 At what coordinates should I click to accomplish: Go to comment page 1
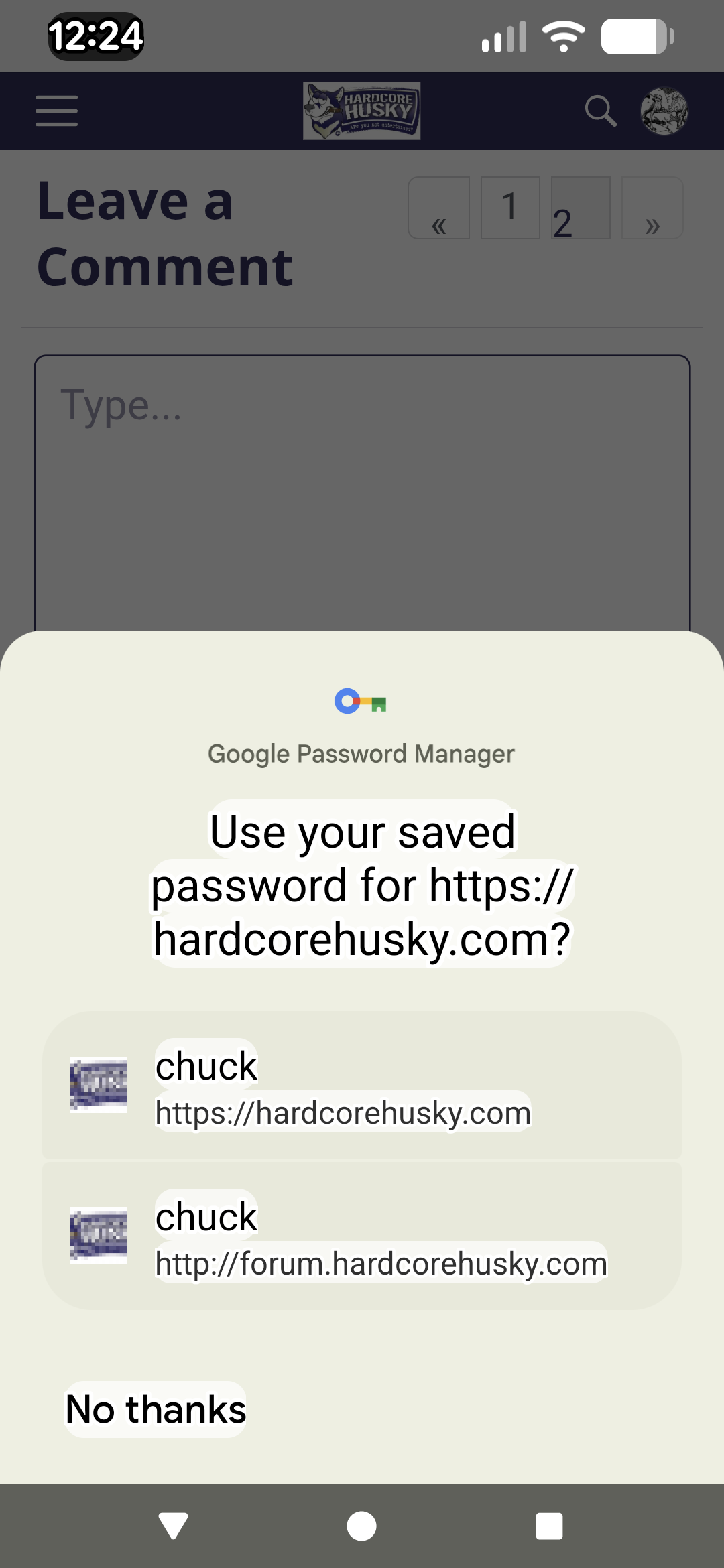click(510, 208)
